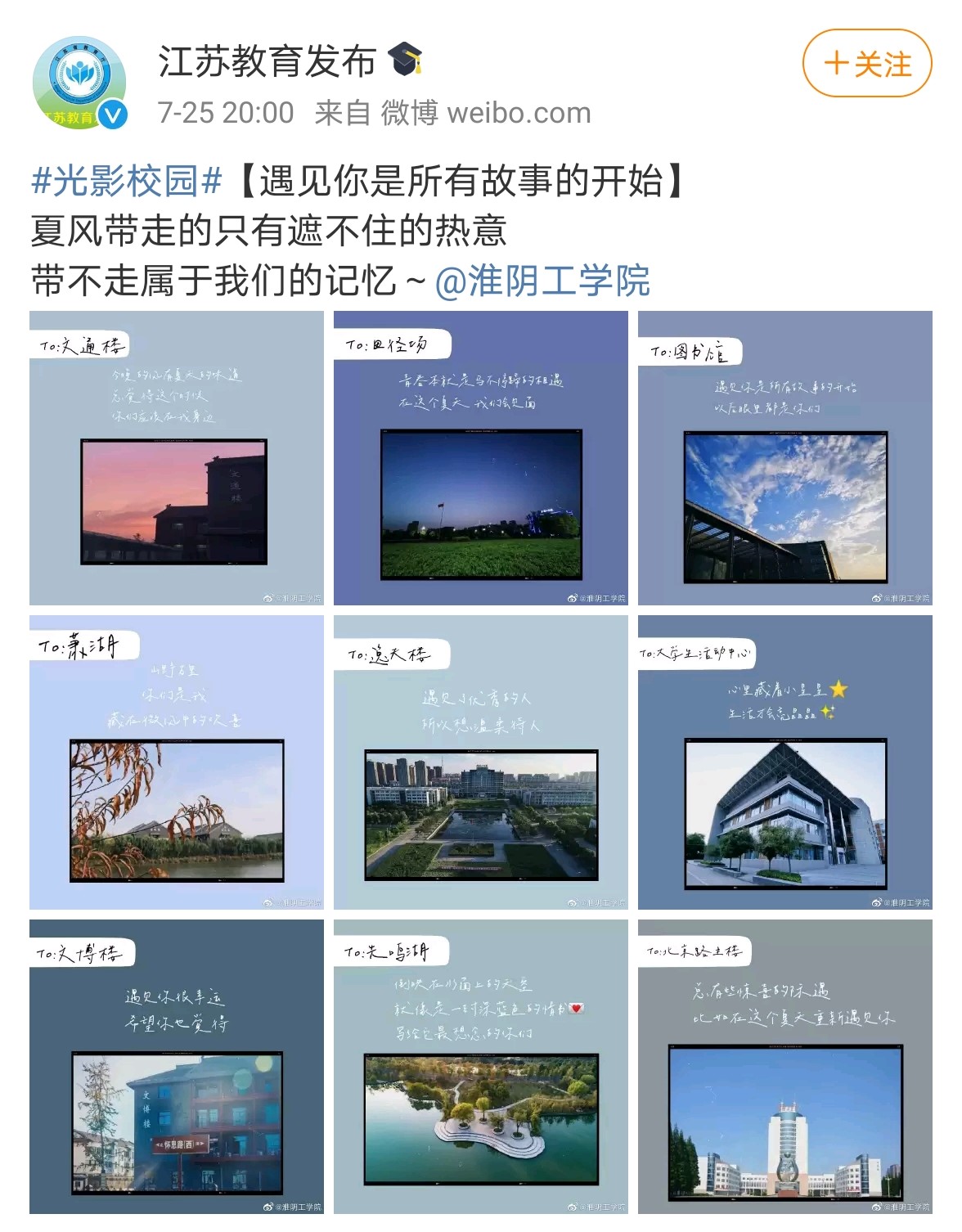
Task: Open the #光影校园# hashtag topic
Action: point(126,181)
